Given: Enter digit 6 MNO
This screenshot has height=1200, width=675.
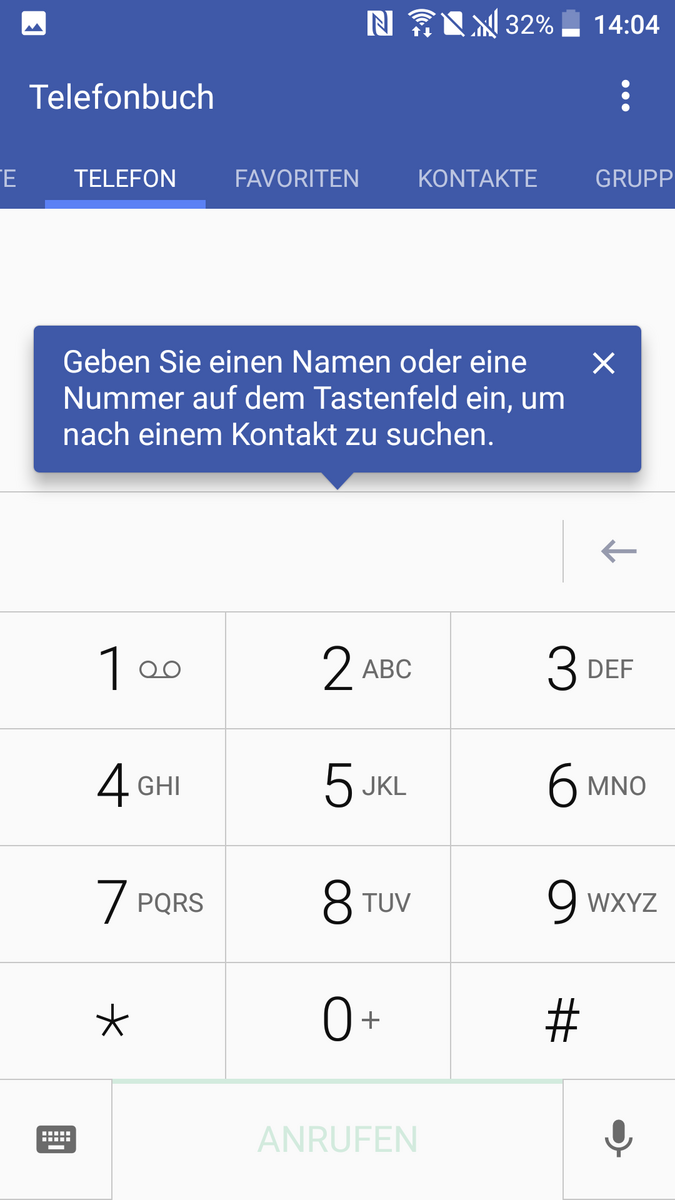Looking at the screenshot, I should click(x=563, y=787).
